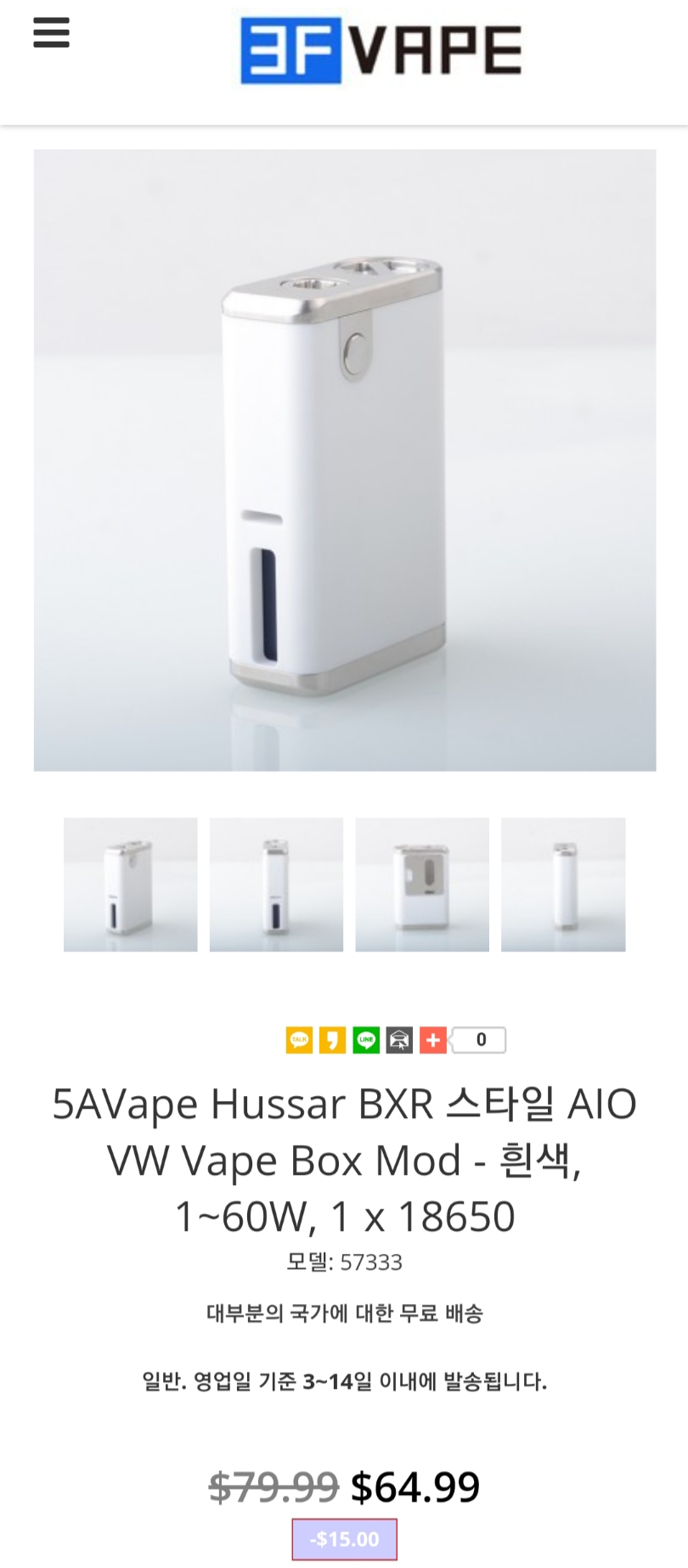Share the product via KakaoTalk
The width and height of the screenshot is (688, 1568).
tap(299, 1040)
